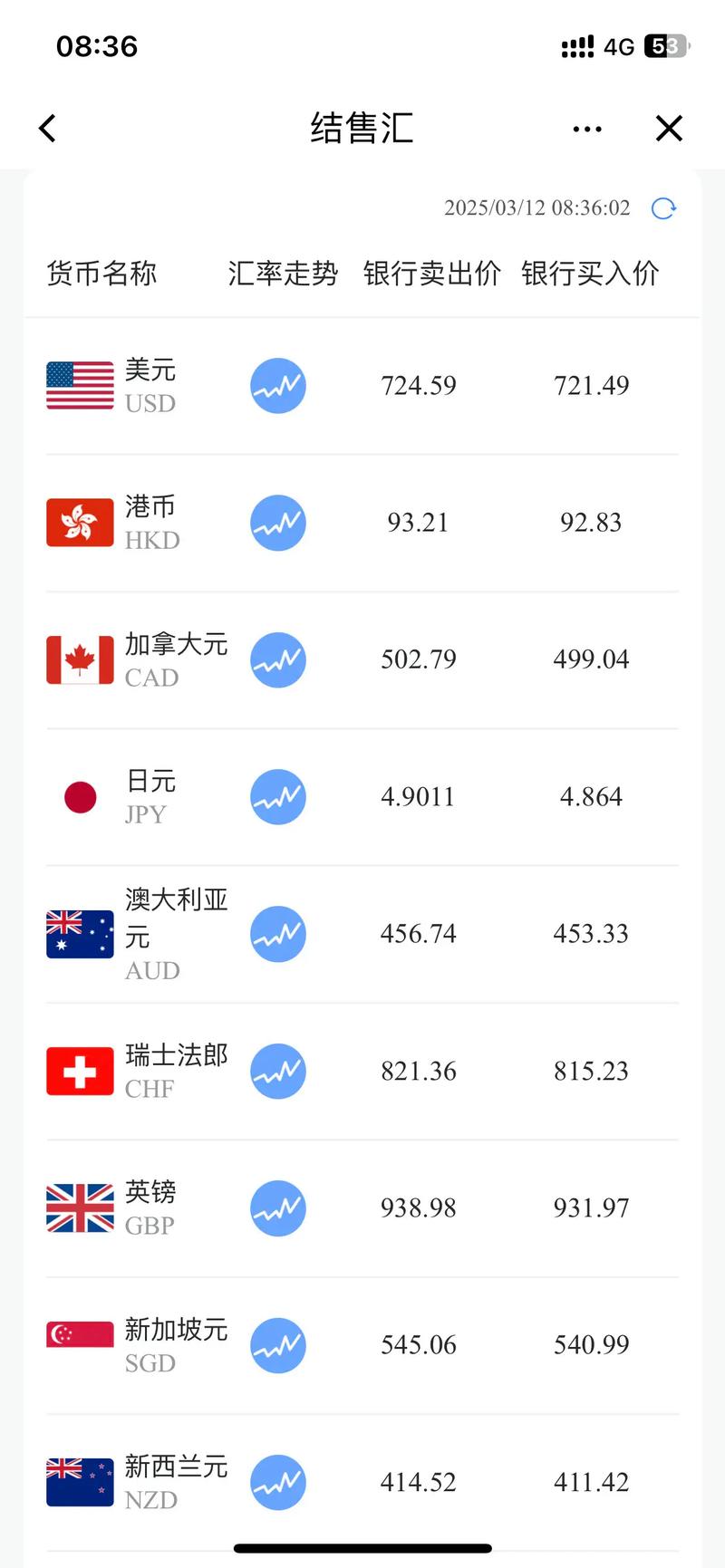Tap the USD exchange rate trend chart icon

coord(277,386)
